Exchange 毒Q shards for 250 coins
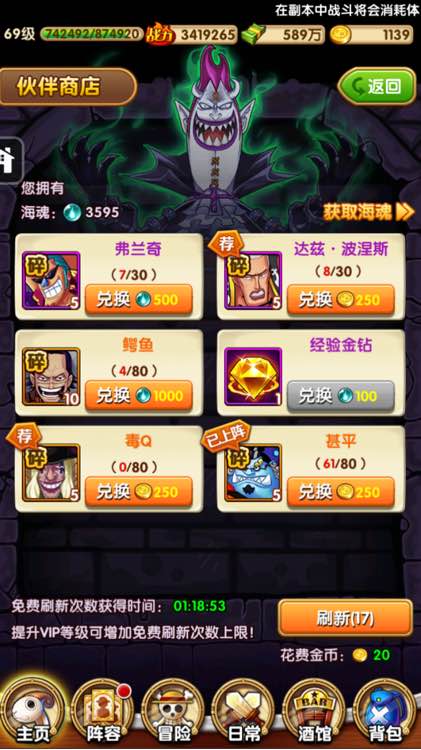421x750 pixels. pos(139,492)
